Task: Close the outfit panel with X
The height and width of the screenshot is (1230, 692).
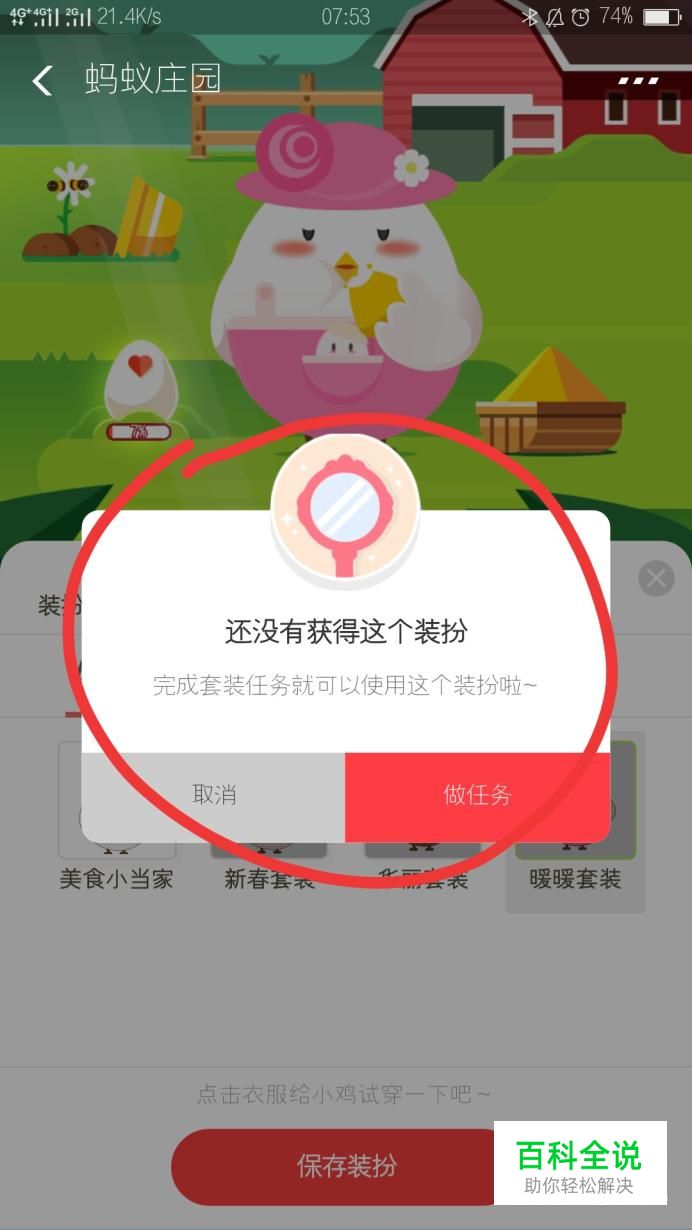Action: pos(656,578)
